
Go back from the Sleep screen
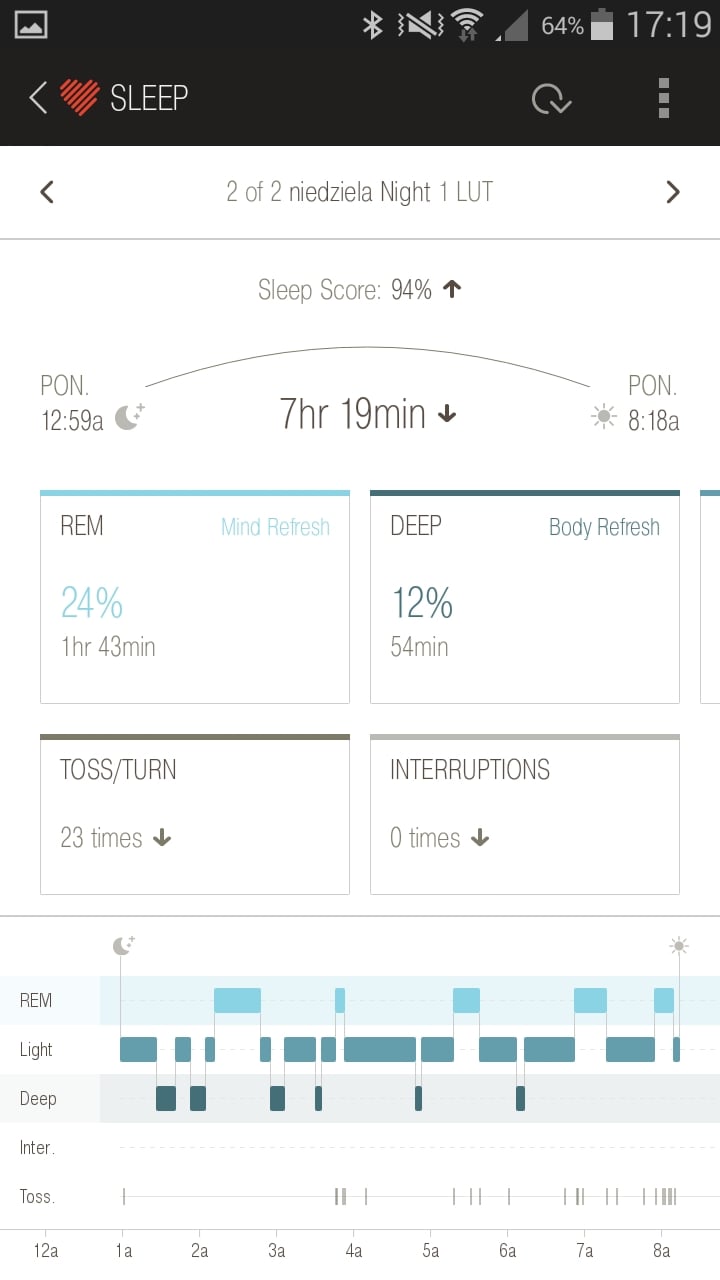39,97
